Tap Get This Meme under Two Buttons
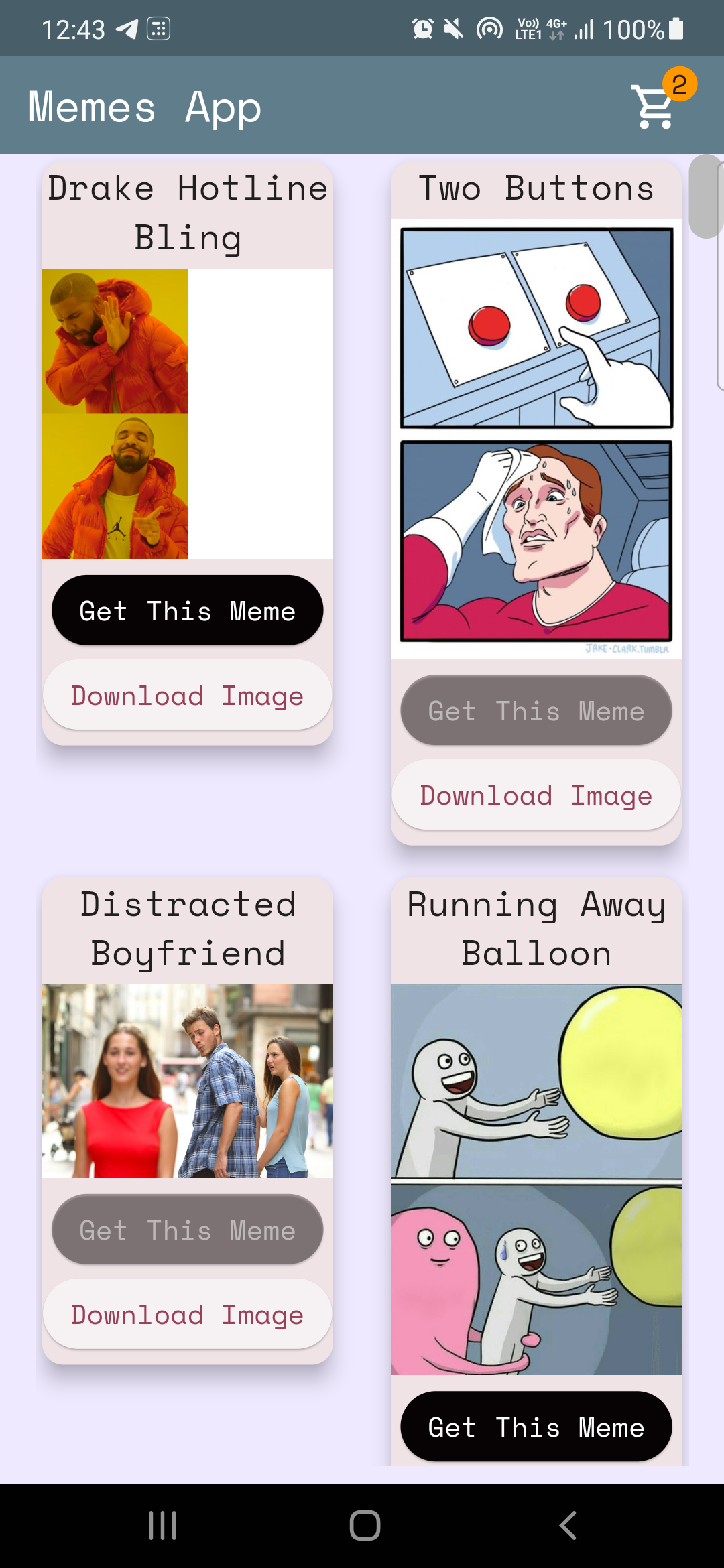 (536, 710)
